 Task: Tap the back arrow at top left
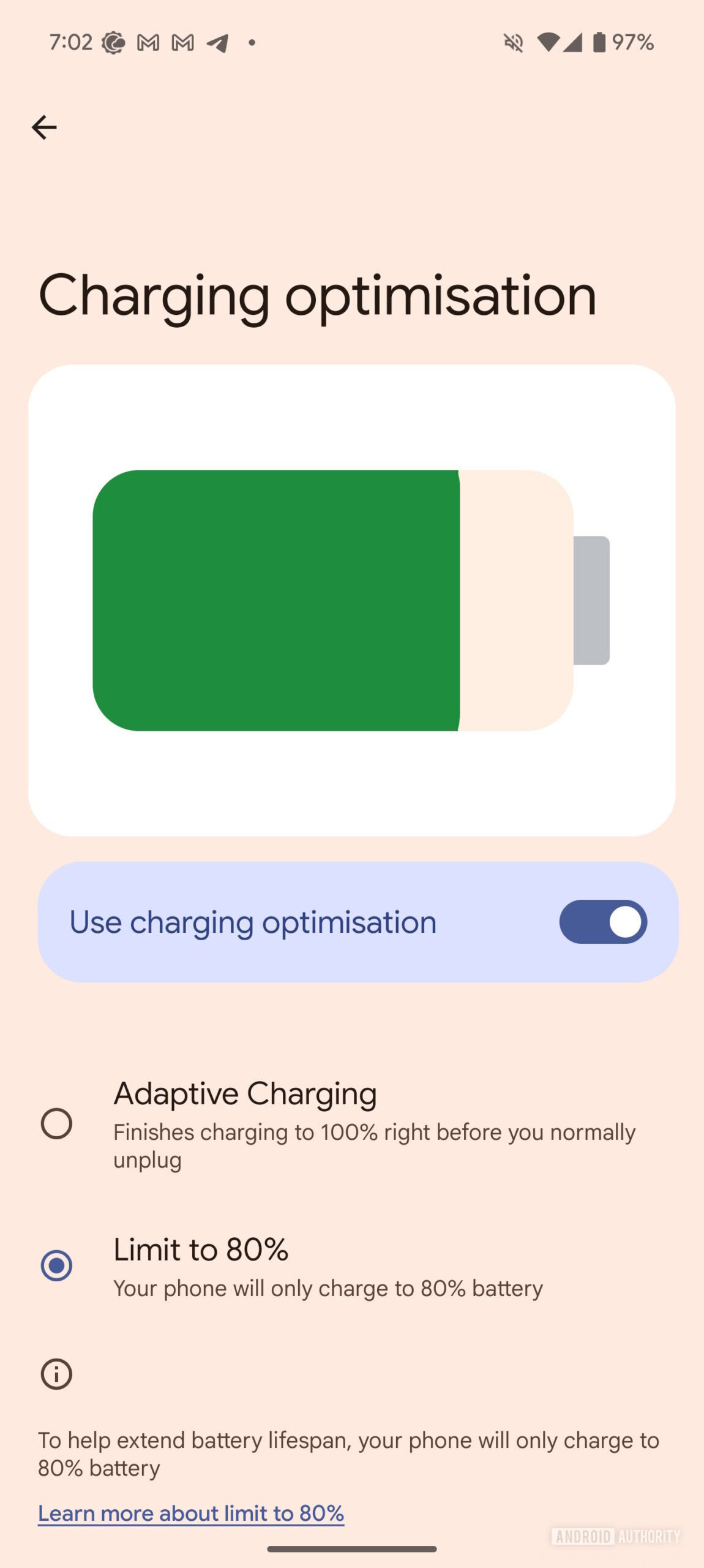44,126
